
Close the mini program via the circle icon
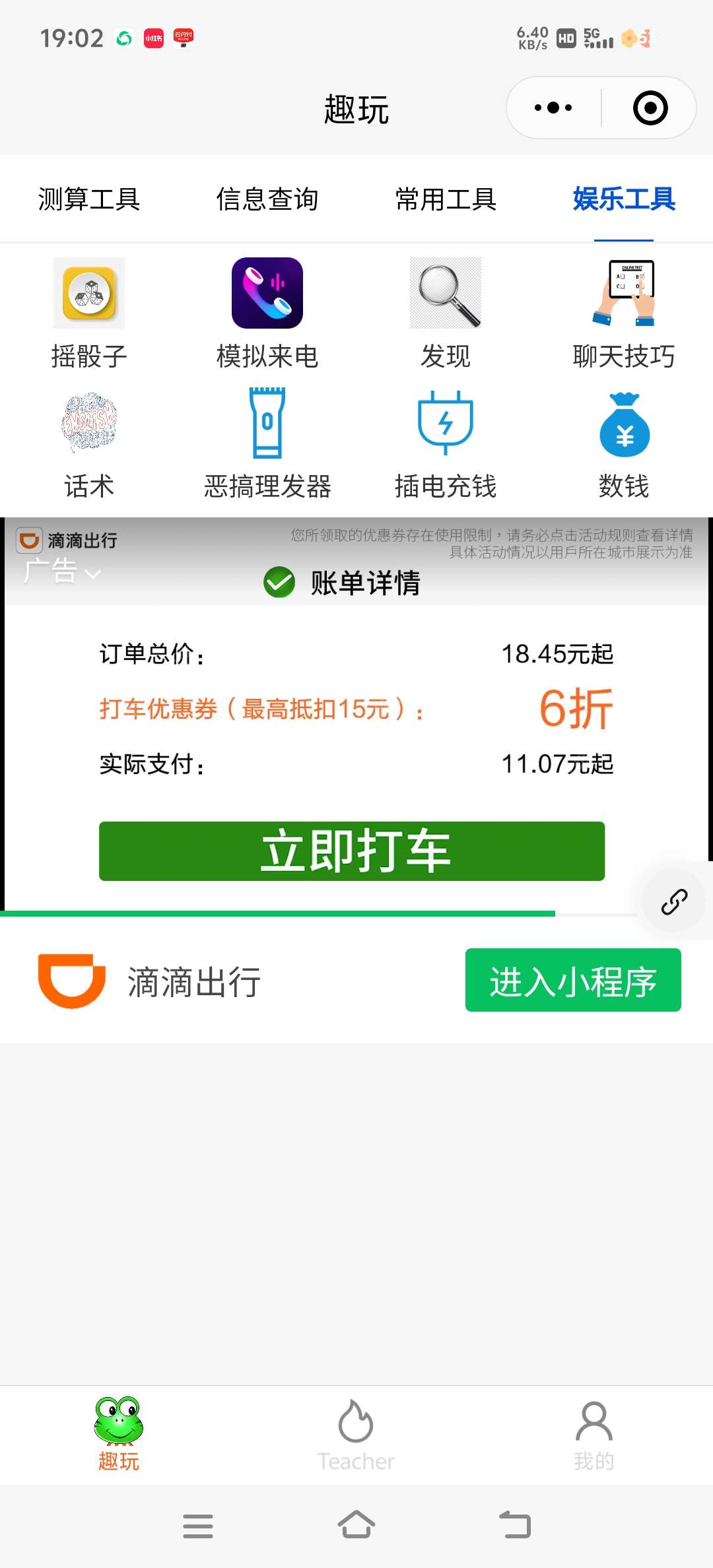[650, 108]
